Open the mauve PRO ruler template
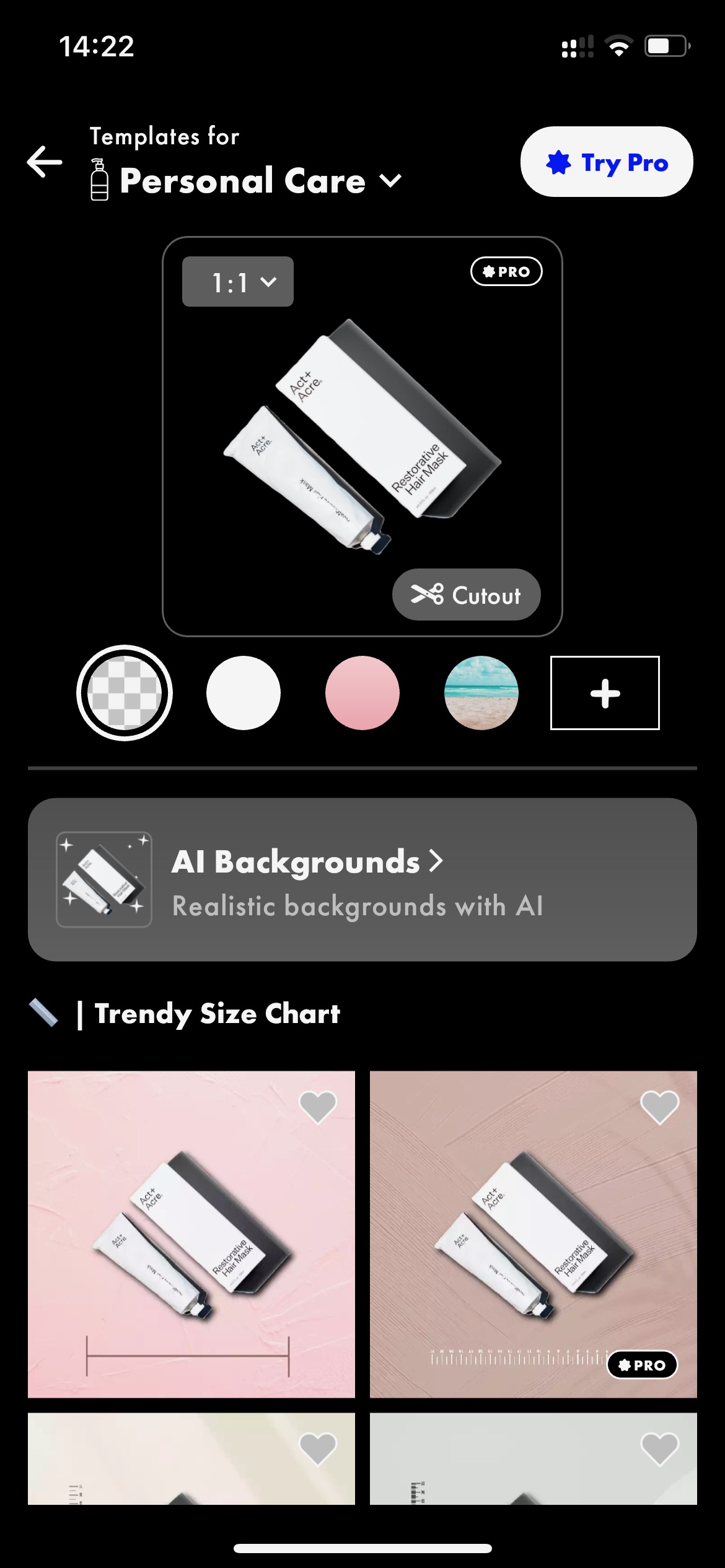Viewport: 725px width, 1568px height. coord(534,1234)
